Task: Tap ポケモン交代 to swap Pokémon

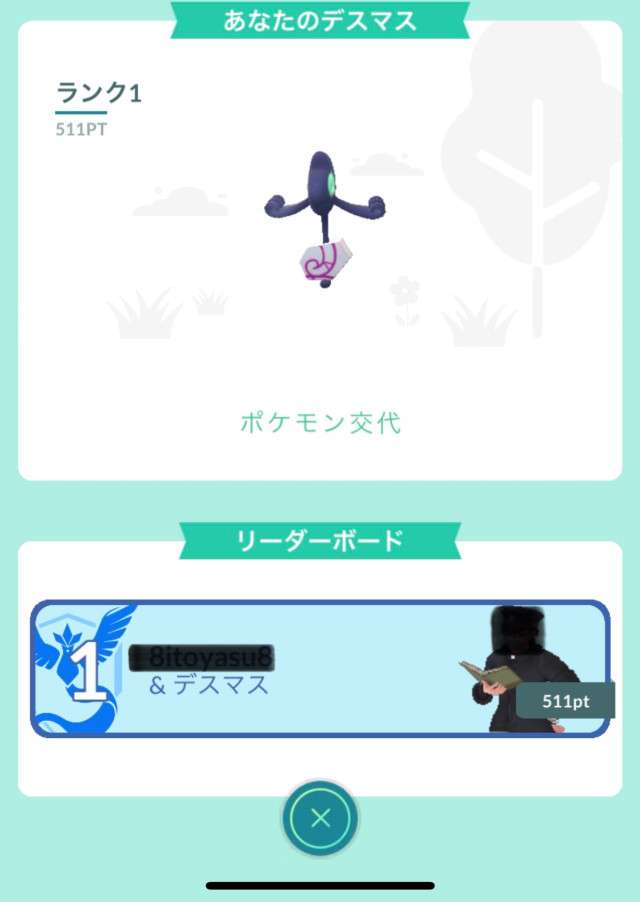Action: click(x=320, y=423)
